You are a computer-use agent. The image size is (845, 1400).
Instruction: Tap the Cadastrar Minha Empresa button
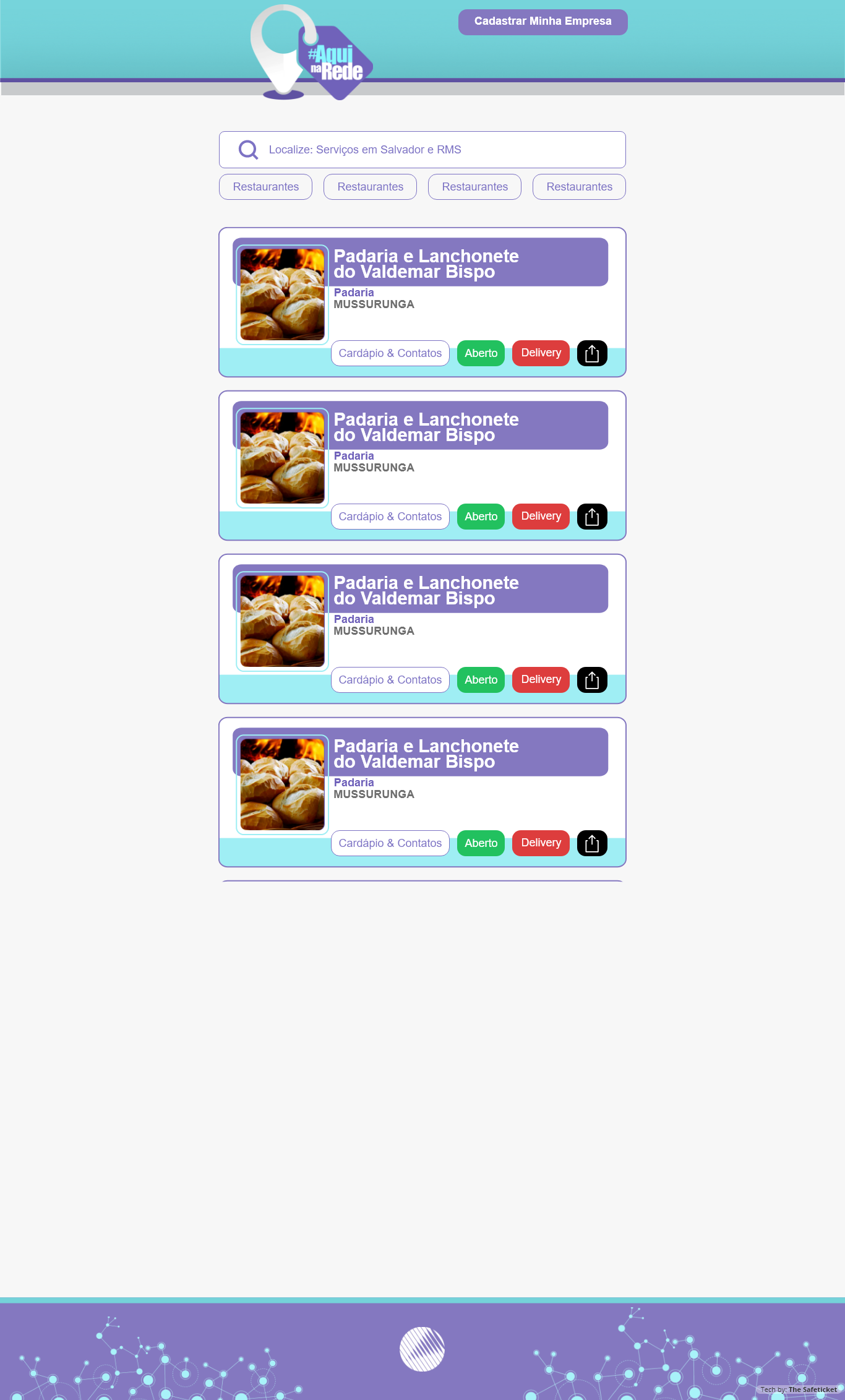543,22
